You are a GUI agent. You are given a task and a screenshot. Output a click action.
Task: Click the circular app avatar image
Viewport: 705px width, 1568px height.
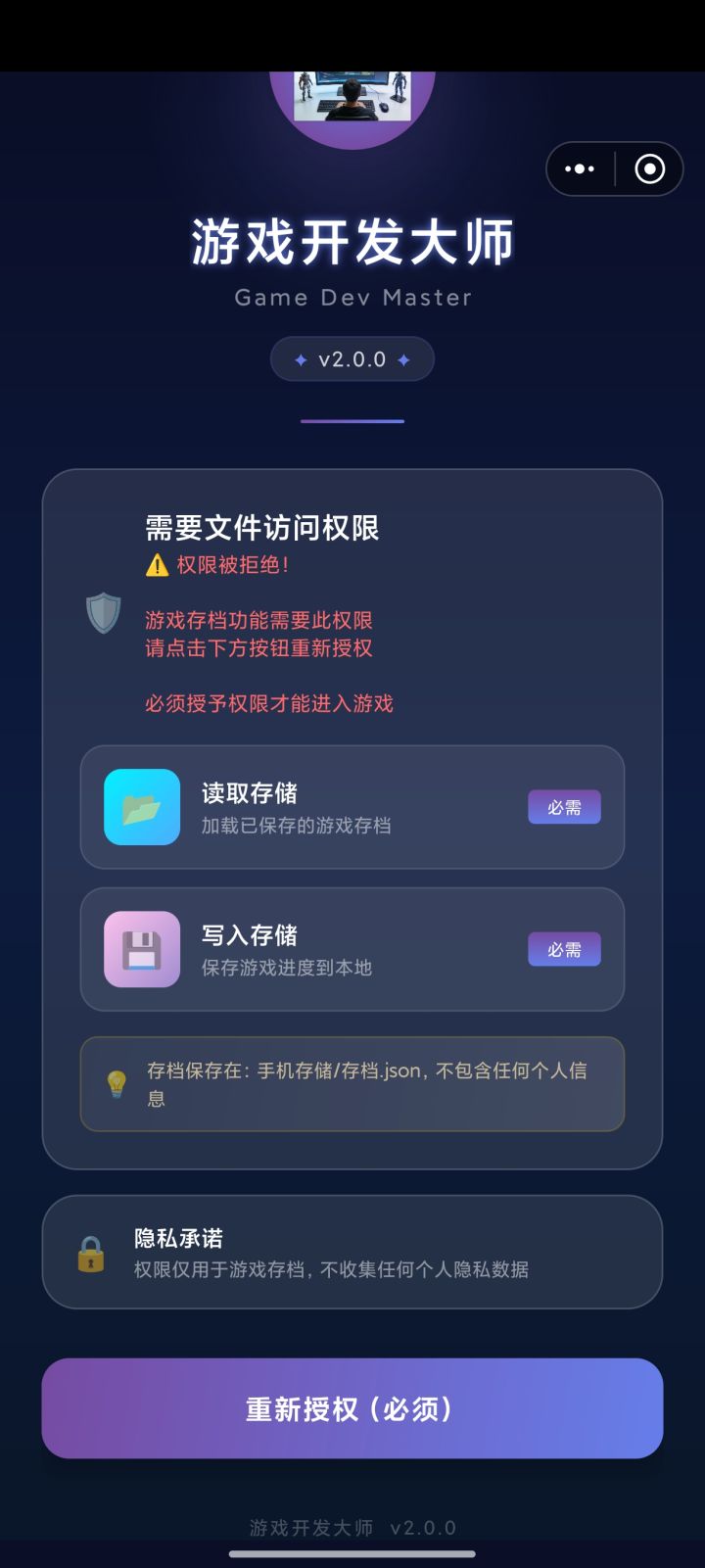(x=352, y=98)
